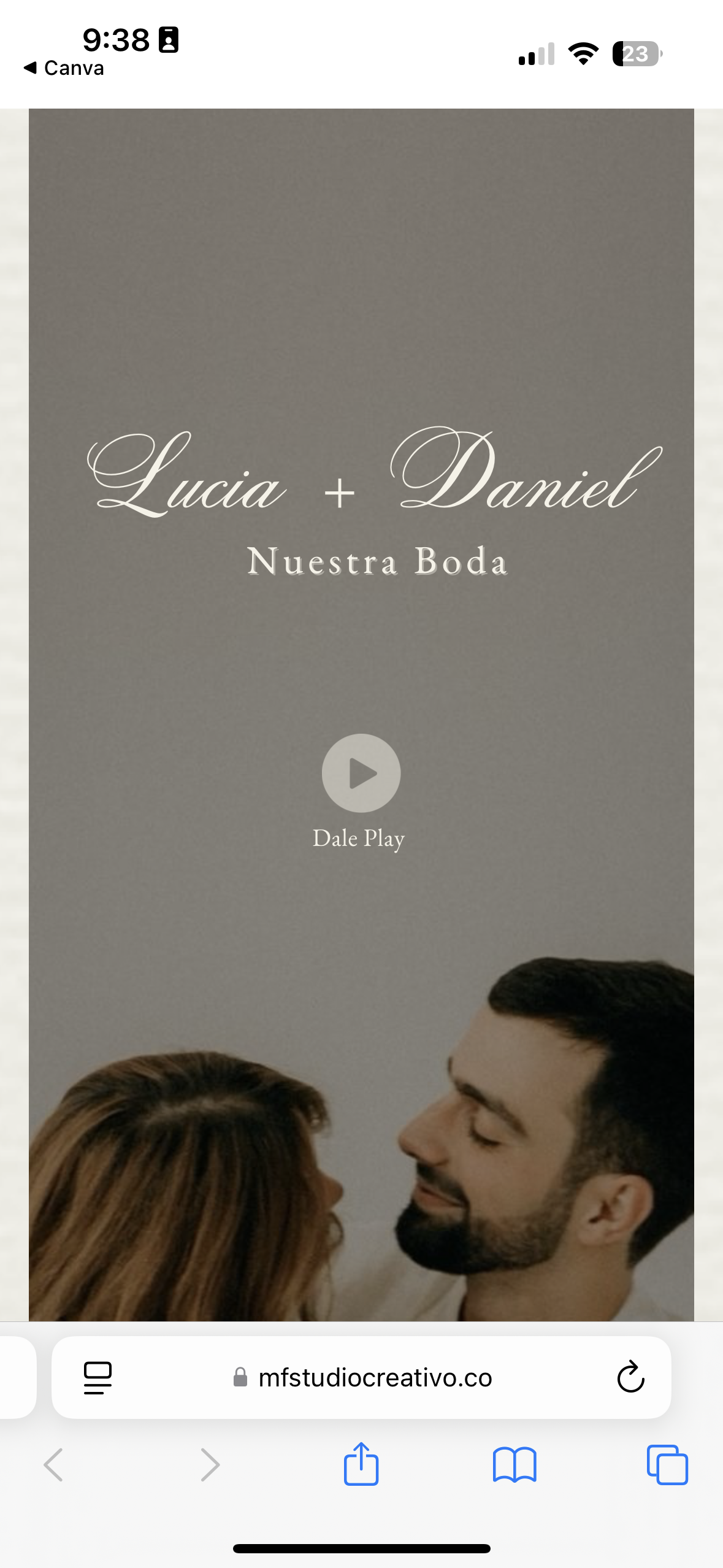723x1568 pixels.
Task: Open the Wi-Fi status indicator
Action: (x=583, y=55)
